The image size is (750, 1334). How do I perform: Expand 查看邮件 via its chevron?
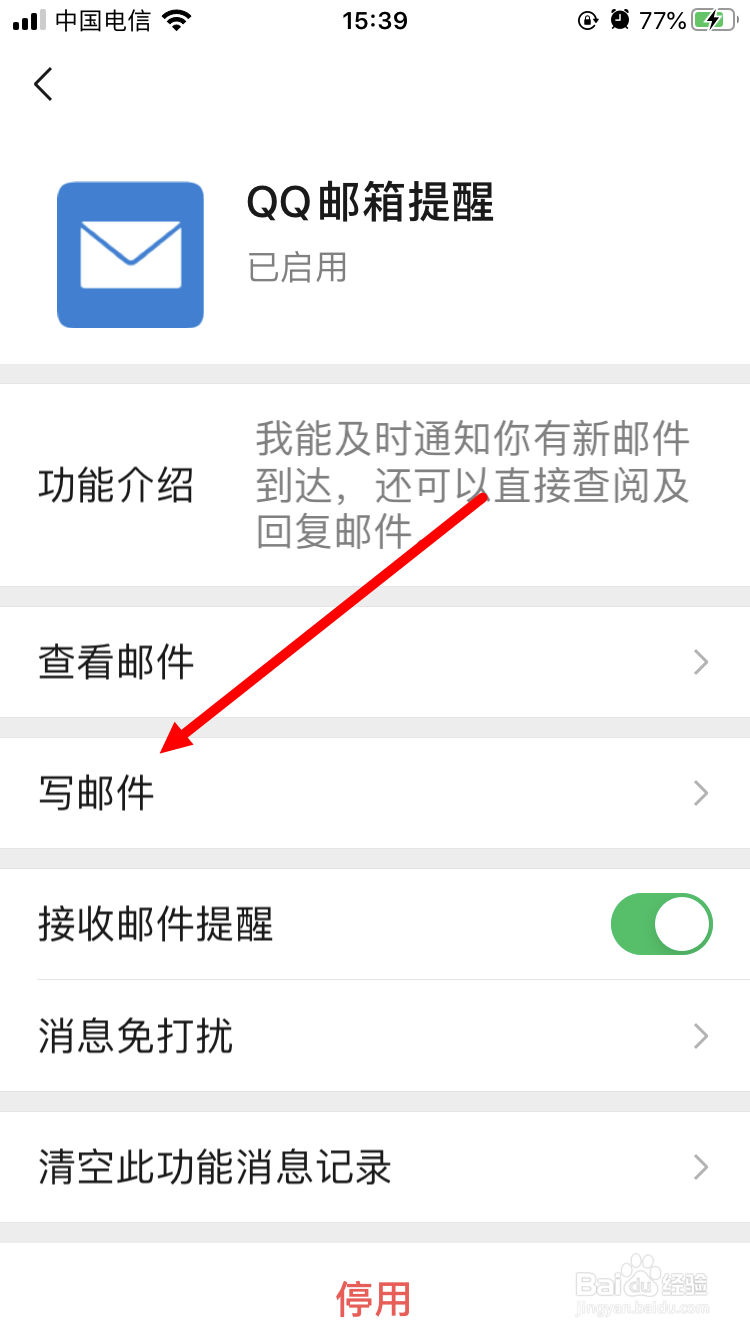click(x=700, y=662)
